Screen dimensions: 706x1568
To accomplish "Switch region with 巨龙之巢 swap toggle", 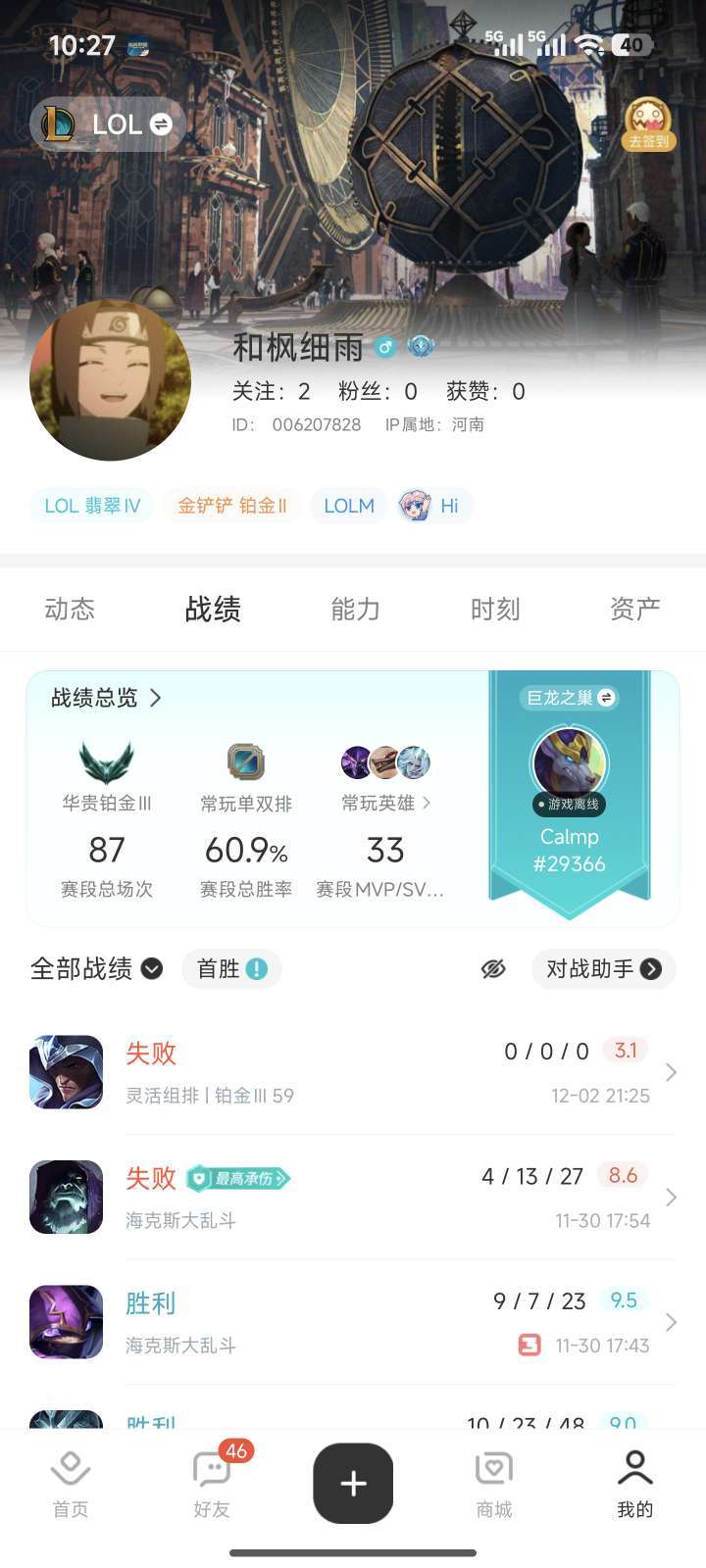I will [607, 698].
